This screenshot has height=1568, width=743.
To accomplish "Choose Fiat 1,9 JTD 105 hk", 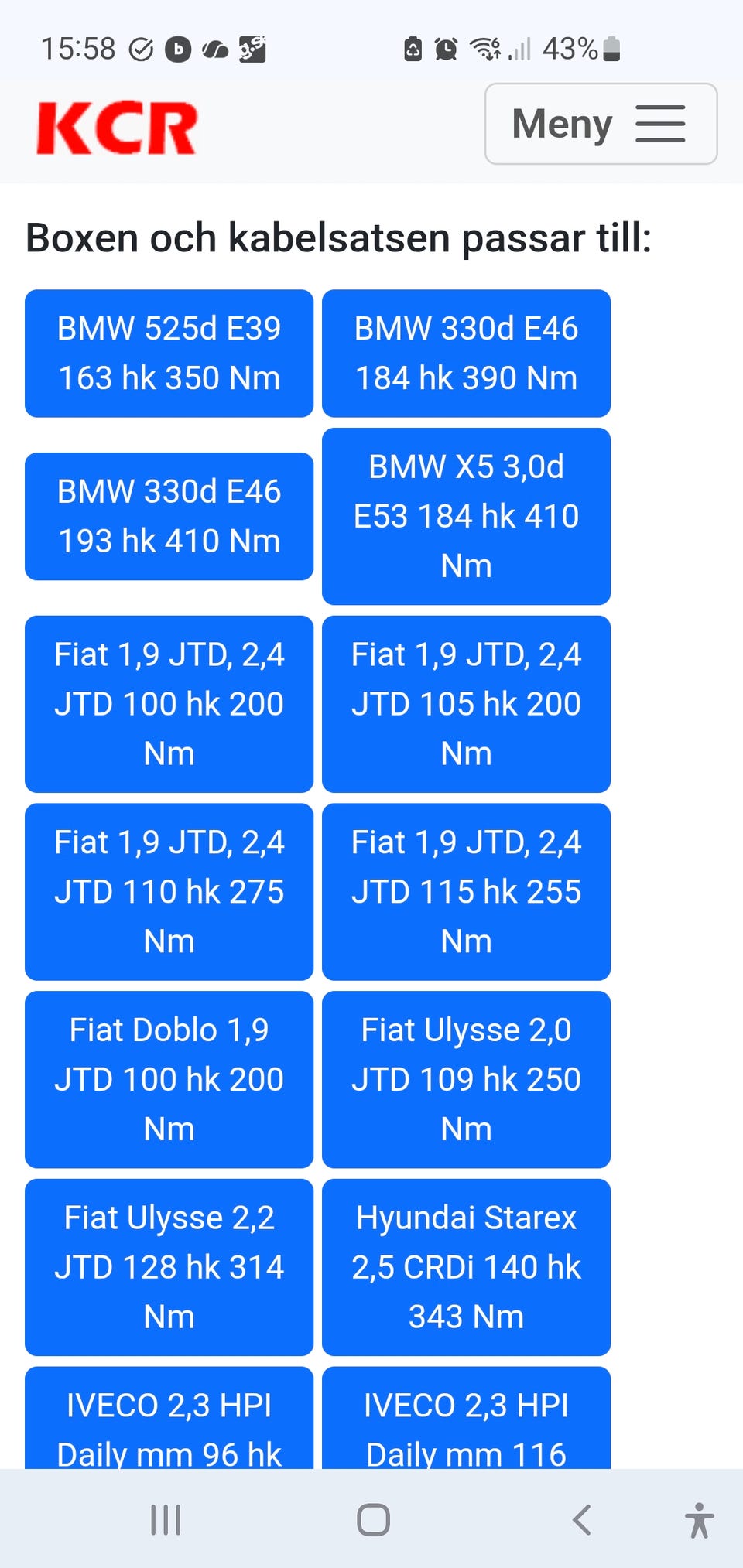I will coord(466,704).
